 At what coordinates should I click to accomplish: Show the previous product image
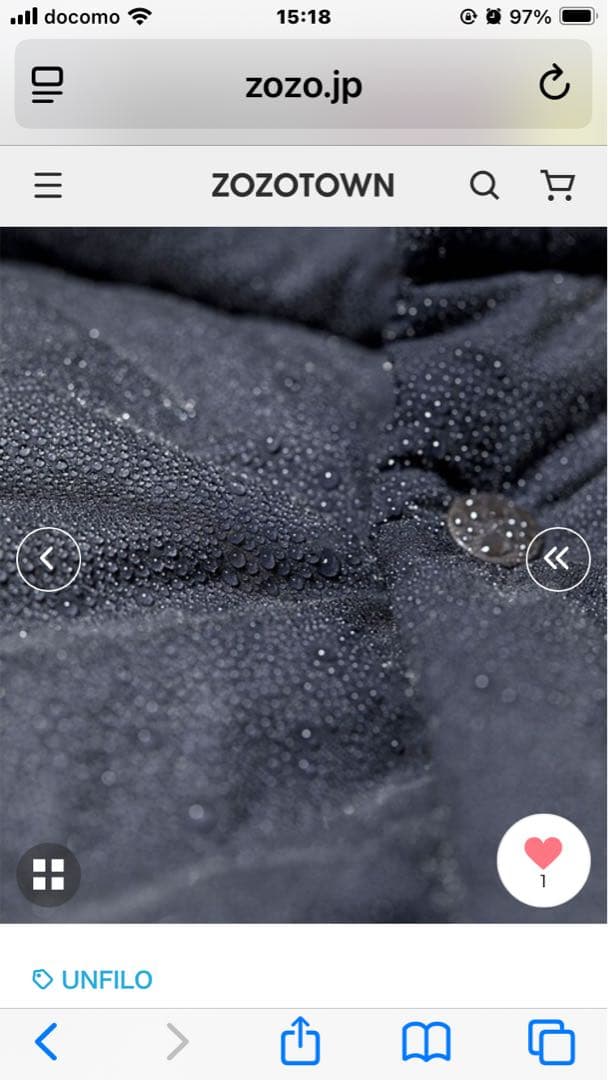48,559
